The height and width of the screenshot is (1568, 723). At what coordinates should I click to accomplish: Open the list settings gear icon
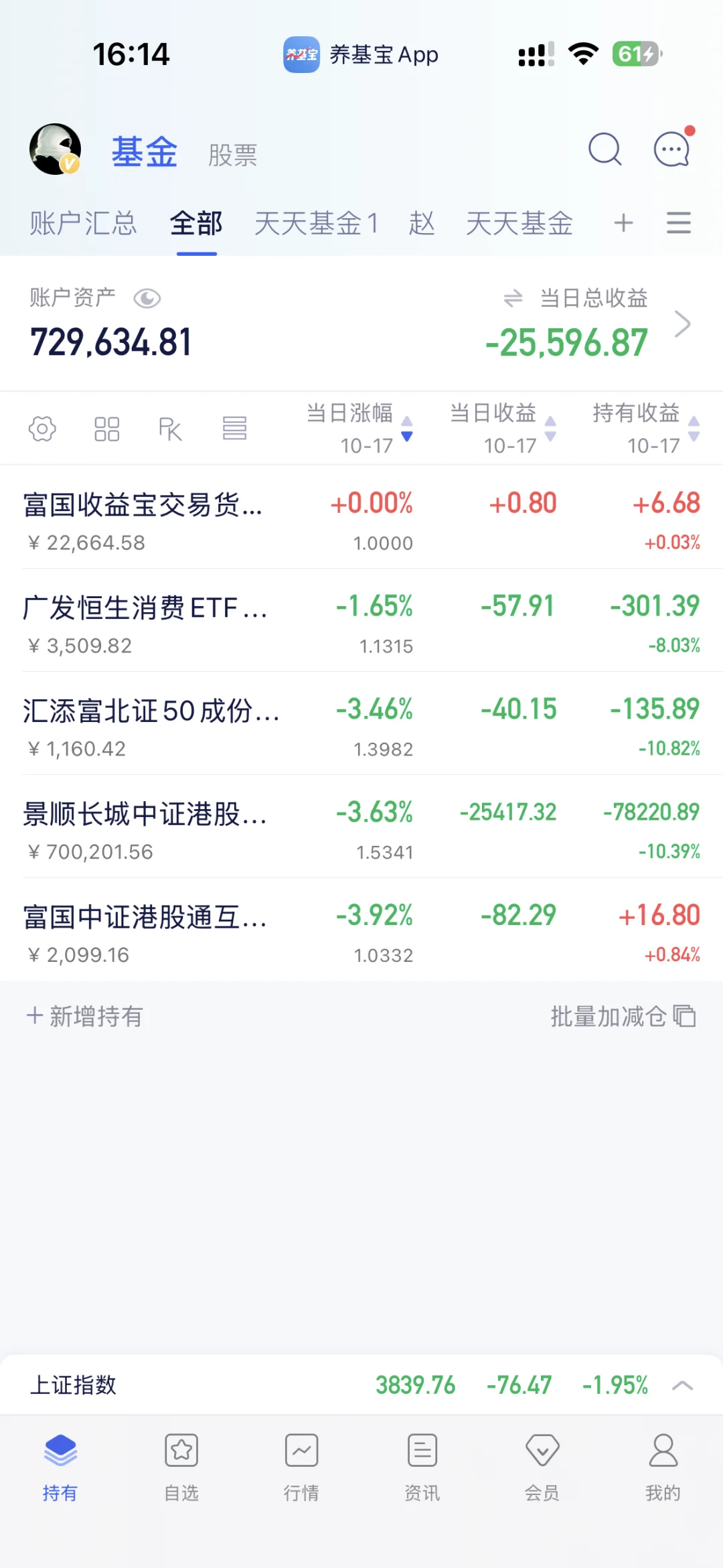(42, 429)
